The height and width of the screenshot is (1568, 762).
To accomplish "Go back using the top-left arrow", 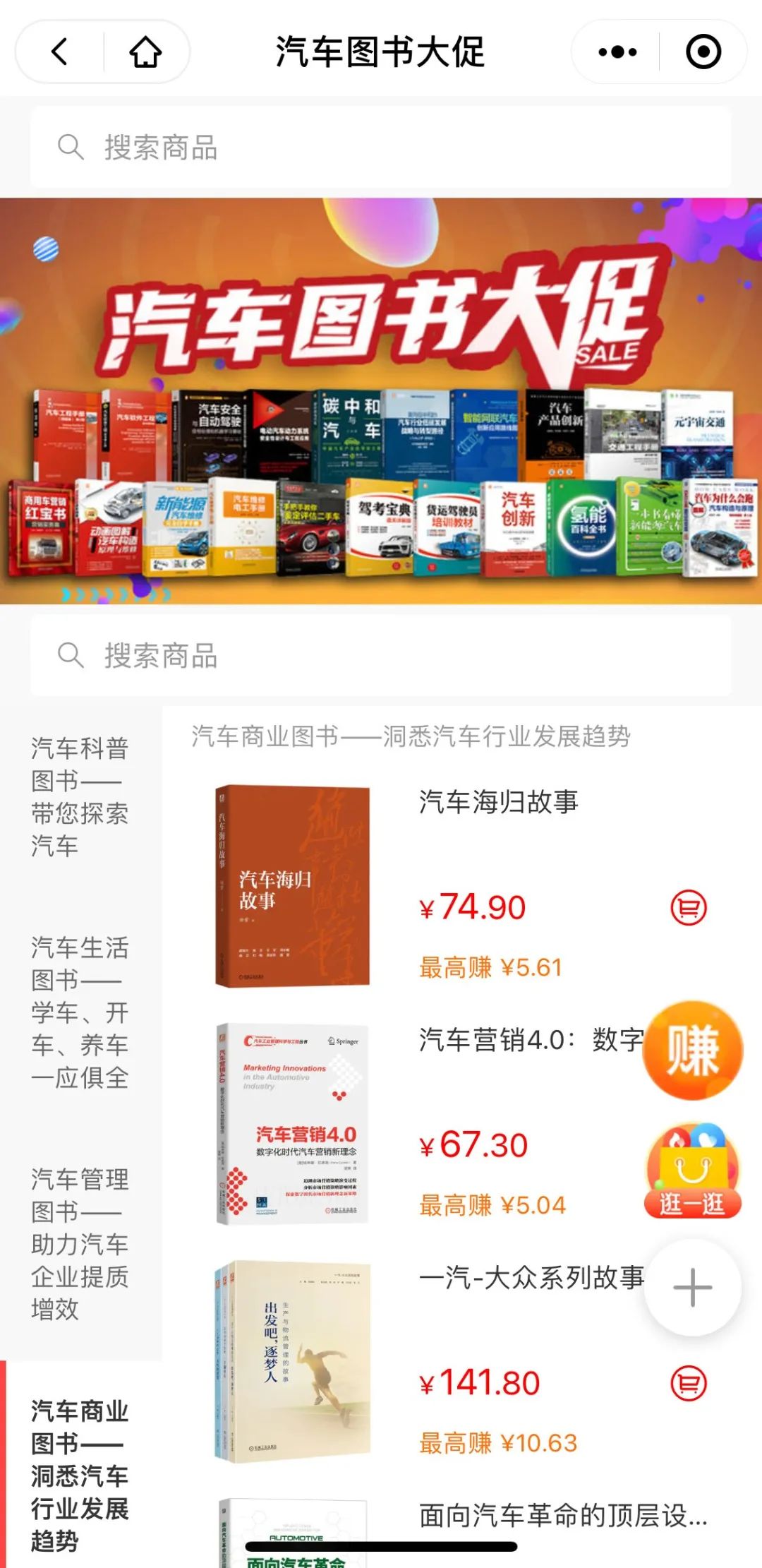I will point(61,52).
